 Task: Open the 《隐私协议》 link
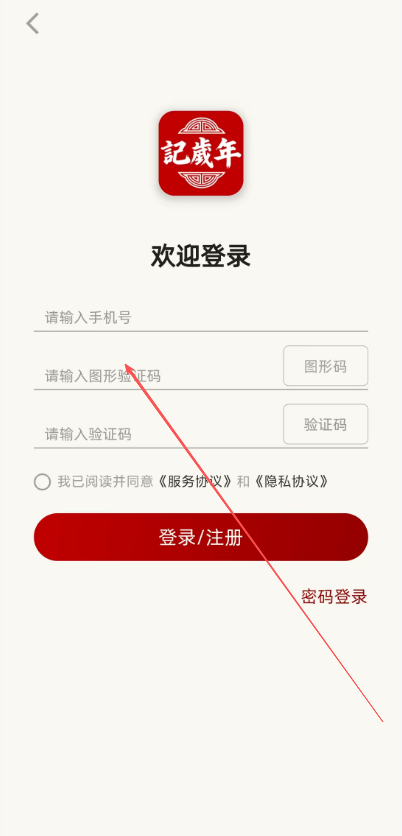click(x=292, y=482)
